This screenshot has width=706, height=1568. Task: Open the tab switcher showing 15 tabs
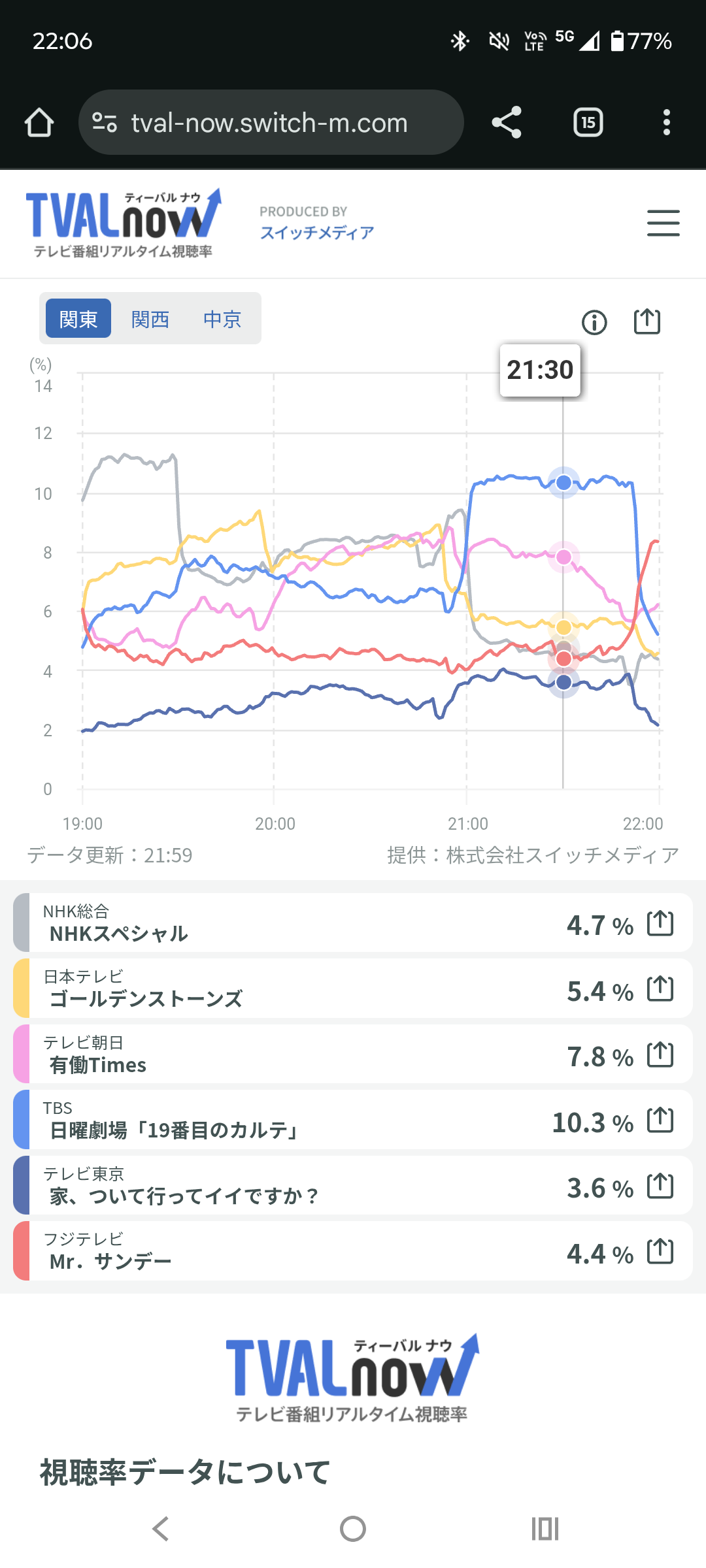[x=588, y=122]
